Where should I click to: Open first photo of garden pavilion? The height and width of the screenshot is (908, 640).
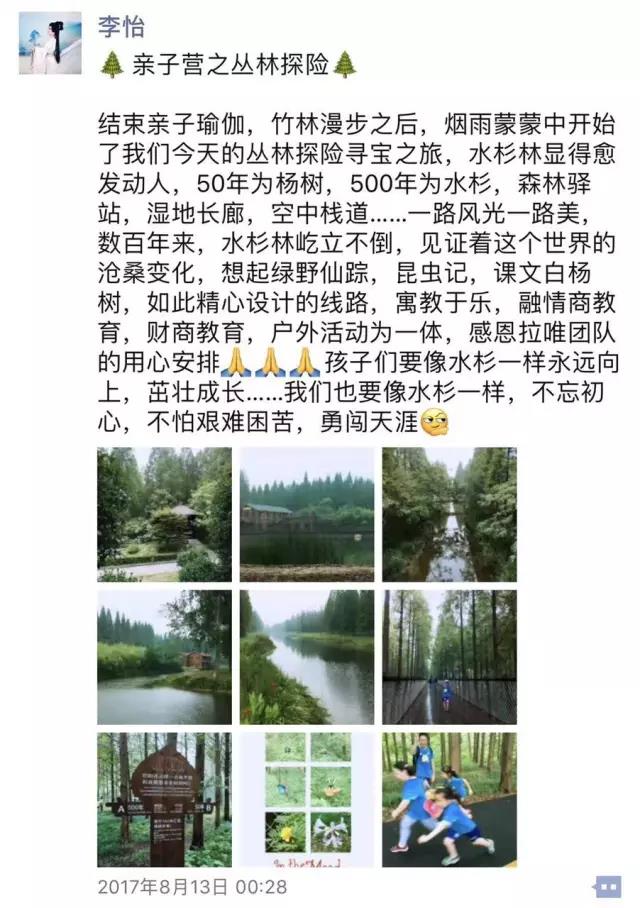[164, 514]
